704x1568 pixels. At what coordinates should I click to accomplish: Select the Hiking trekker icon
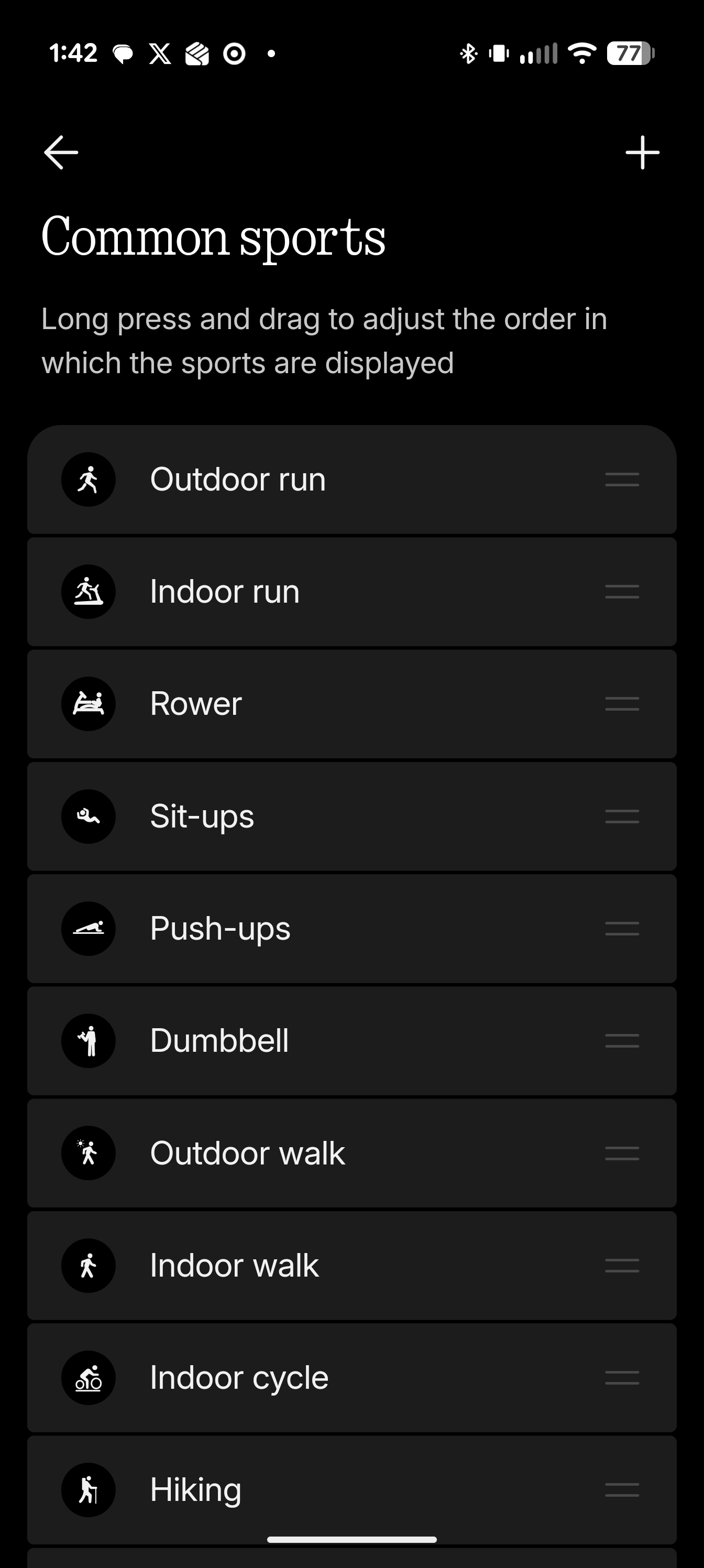pyautogui.click(x=88, y=1489)
